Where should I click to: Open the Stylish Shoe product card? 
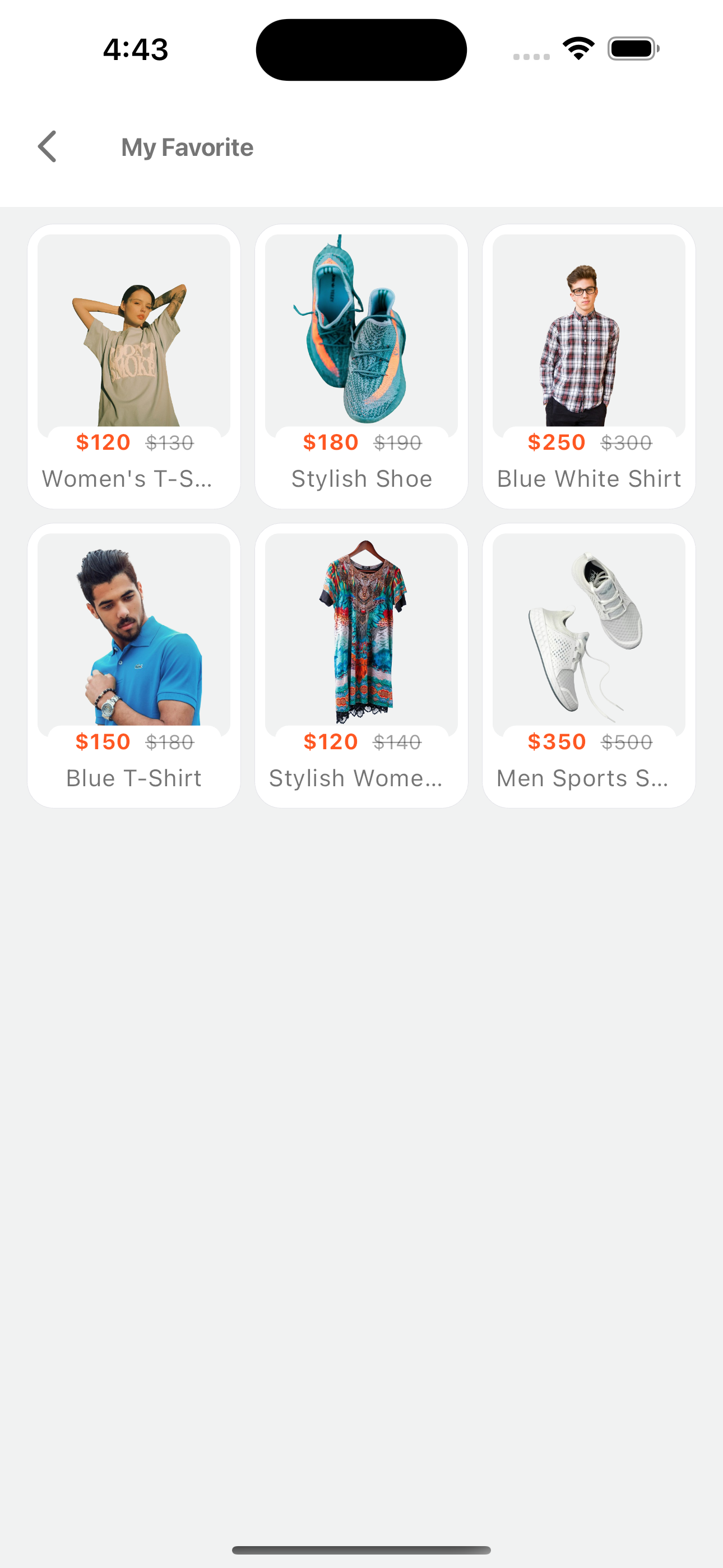(x=361, y=365)
